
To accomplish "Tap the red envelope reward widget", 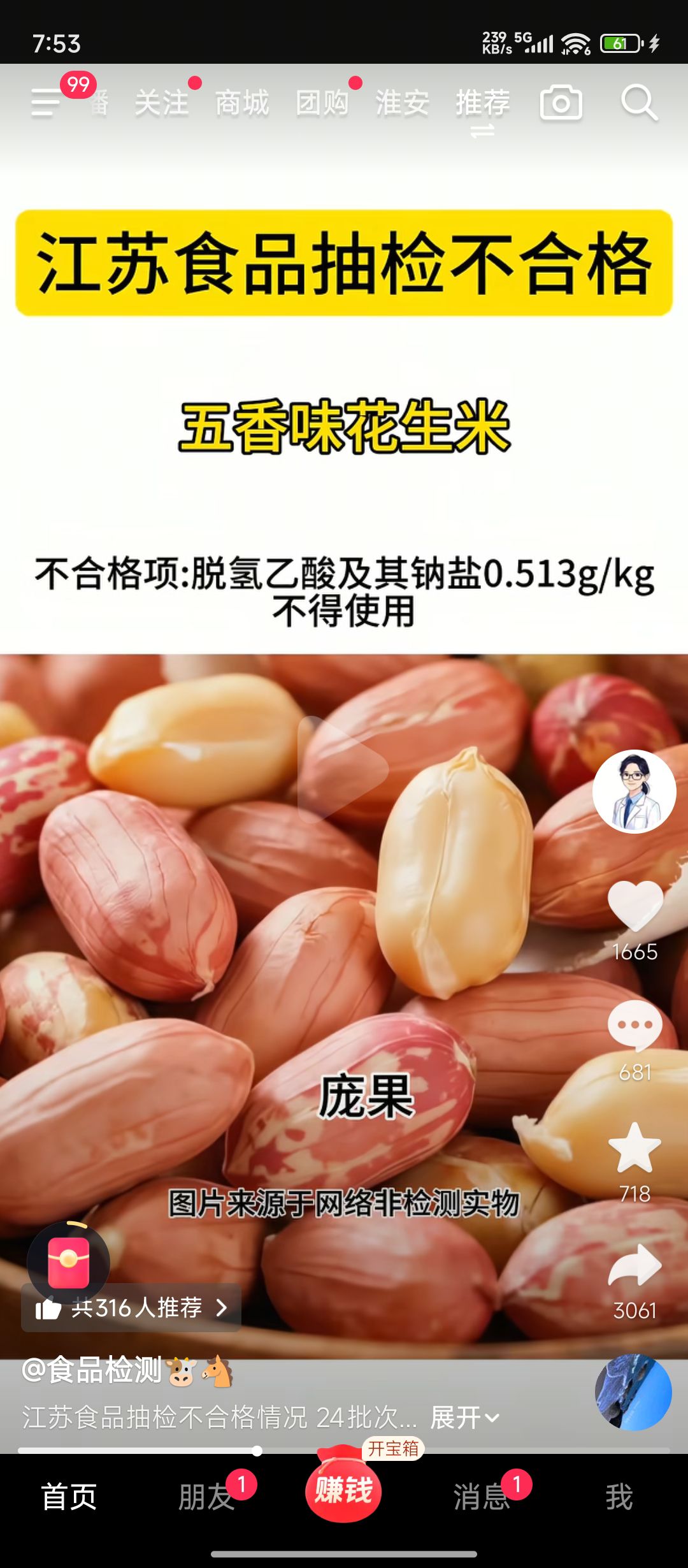I will (68, 1263).
